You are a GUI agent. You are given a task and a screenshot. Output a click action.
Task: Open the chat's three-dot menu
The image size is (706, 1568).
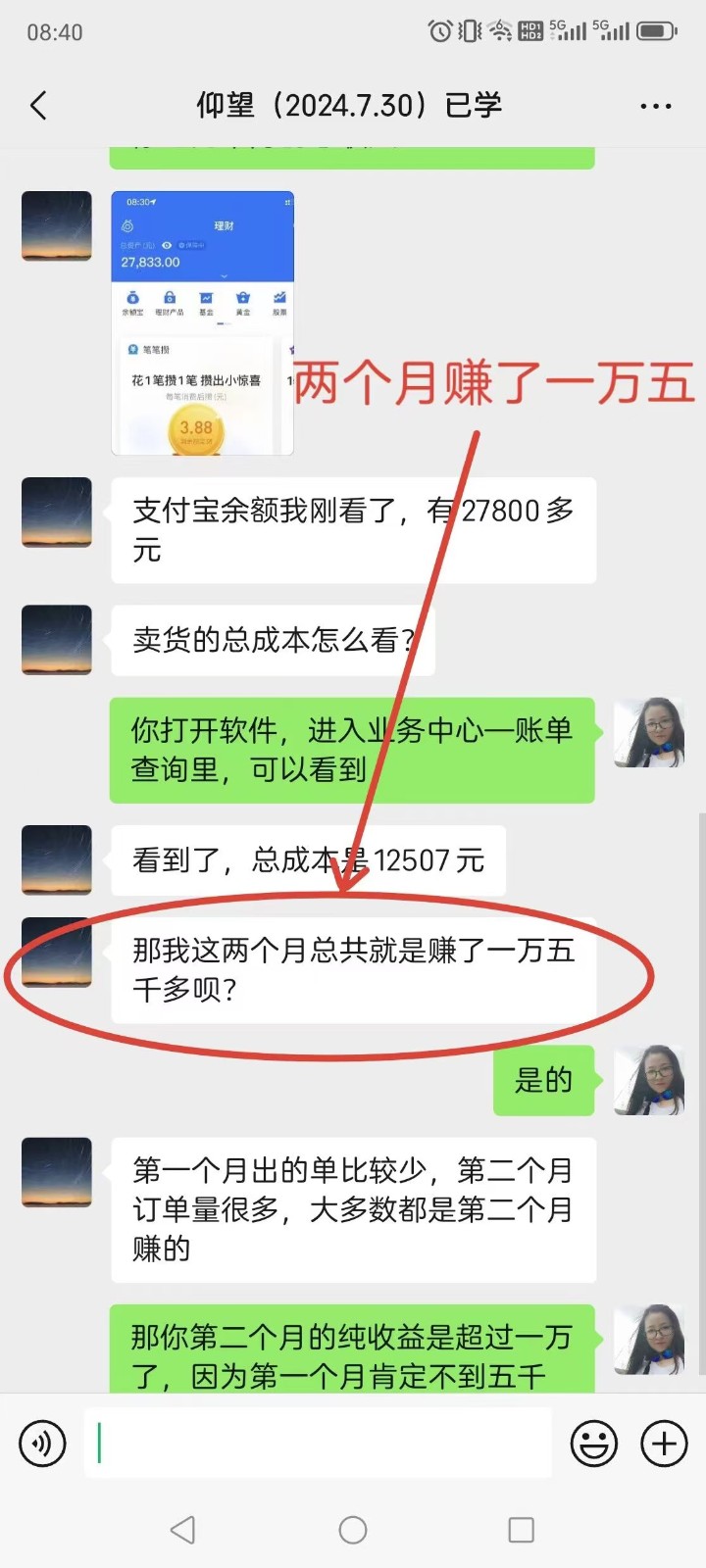click(655, 106)
